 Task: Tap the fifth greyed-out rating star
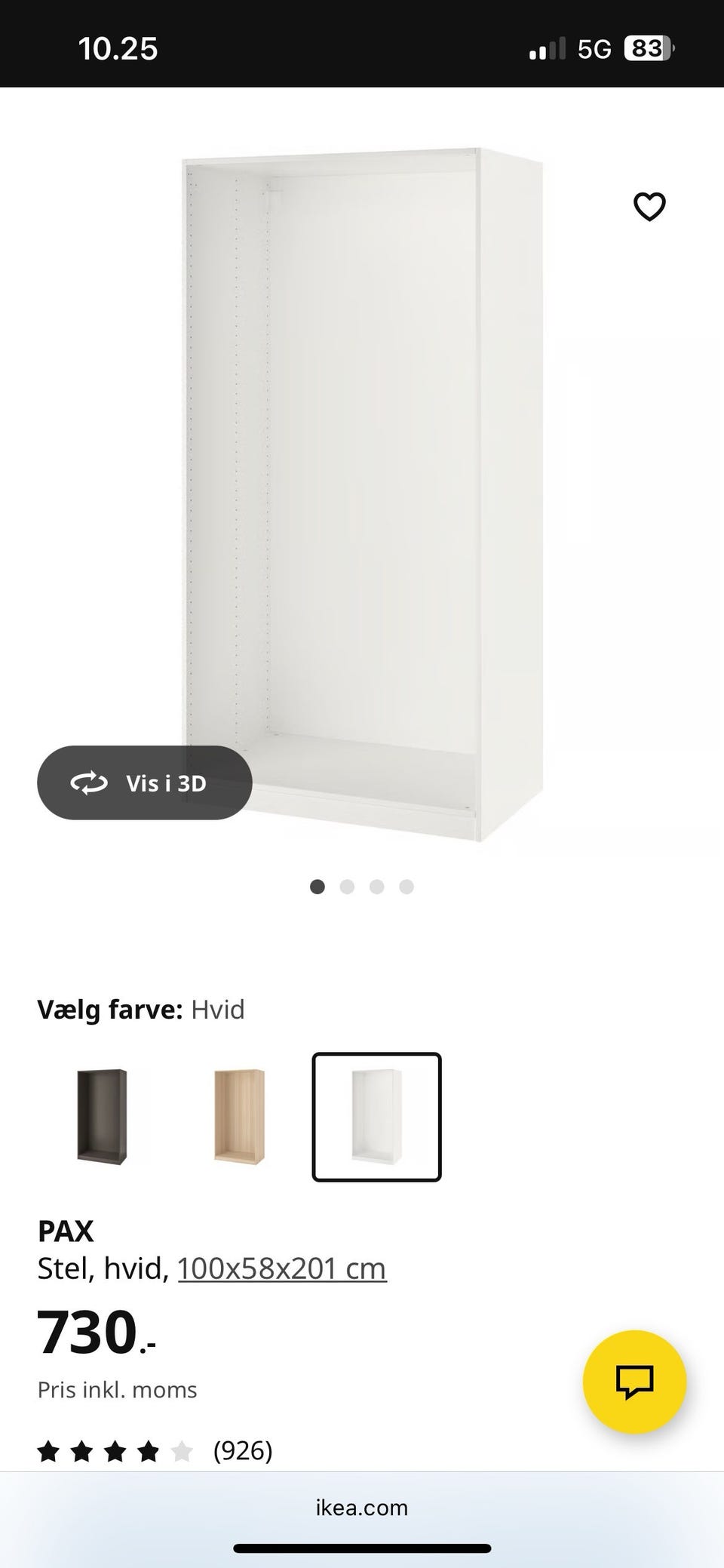coord(183,1450)
